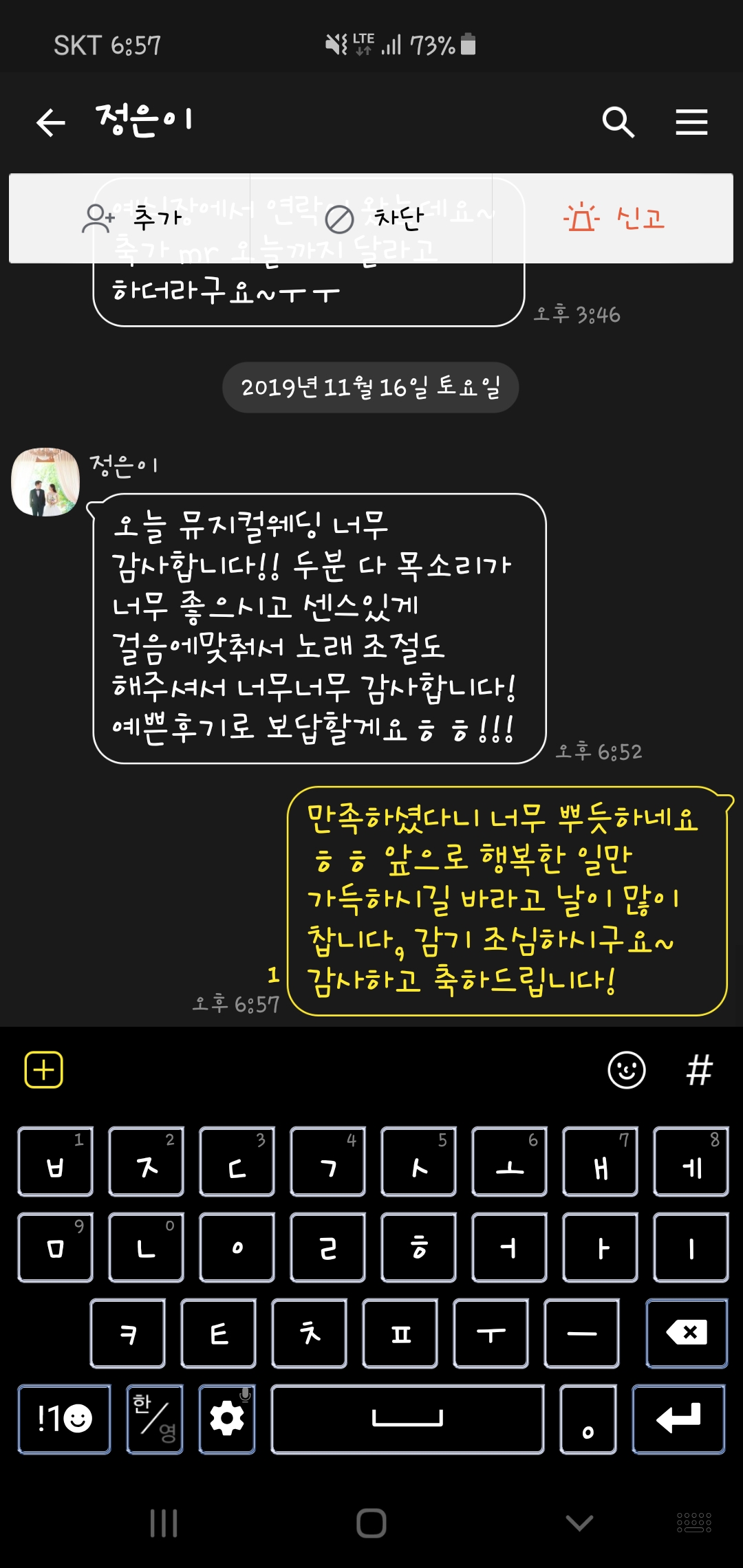Open the emoticon picker
Viewport: 743px width, 1568px height.
click(x=626, y=1070)
